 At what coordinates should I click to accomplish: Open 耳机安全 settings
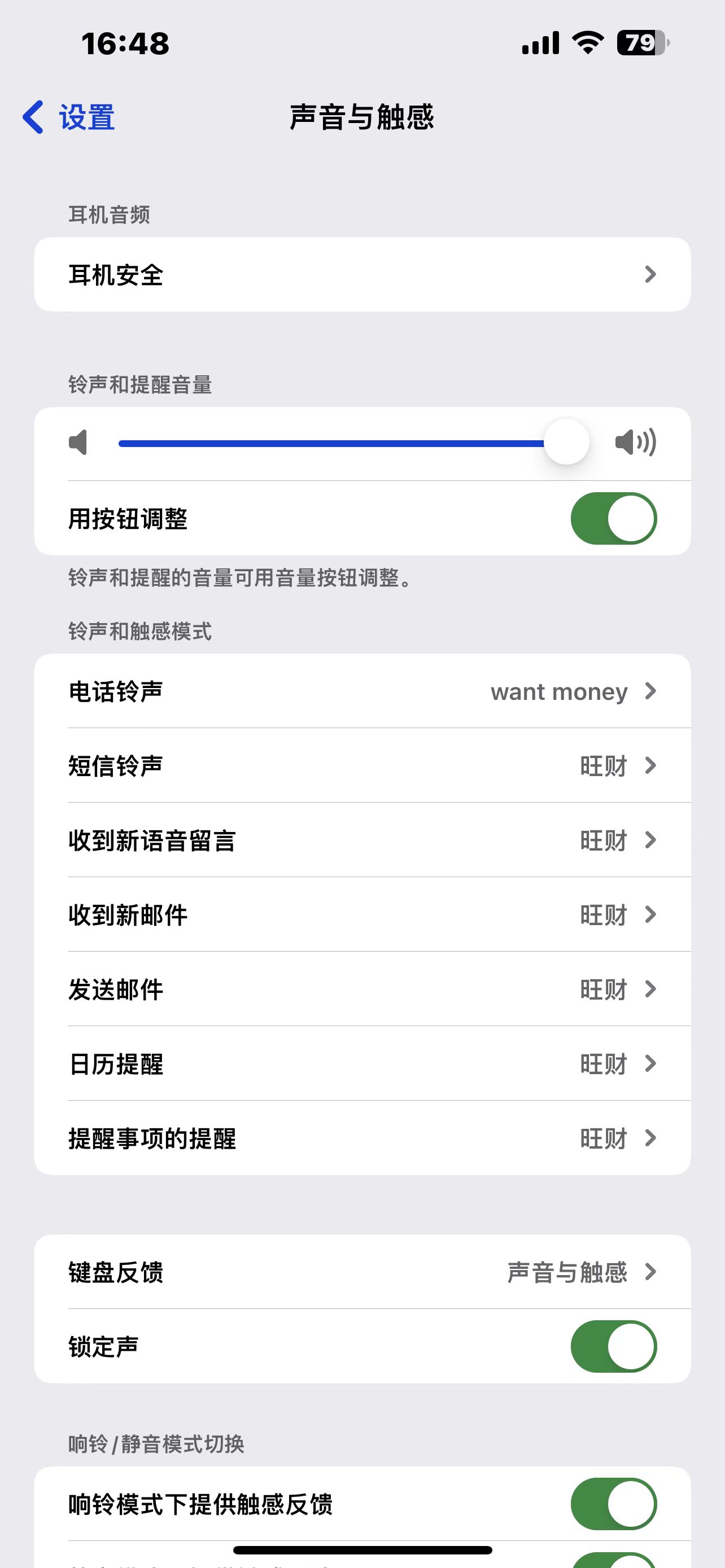tap(361, 274)
